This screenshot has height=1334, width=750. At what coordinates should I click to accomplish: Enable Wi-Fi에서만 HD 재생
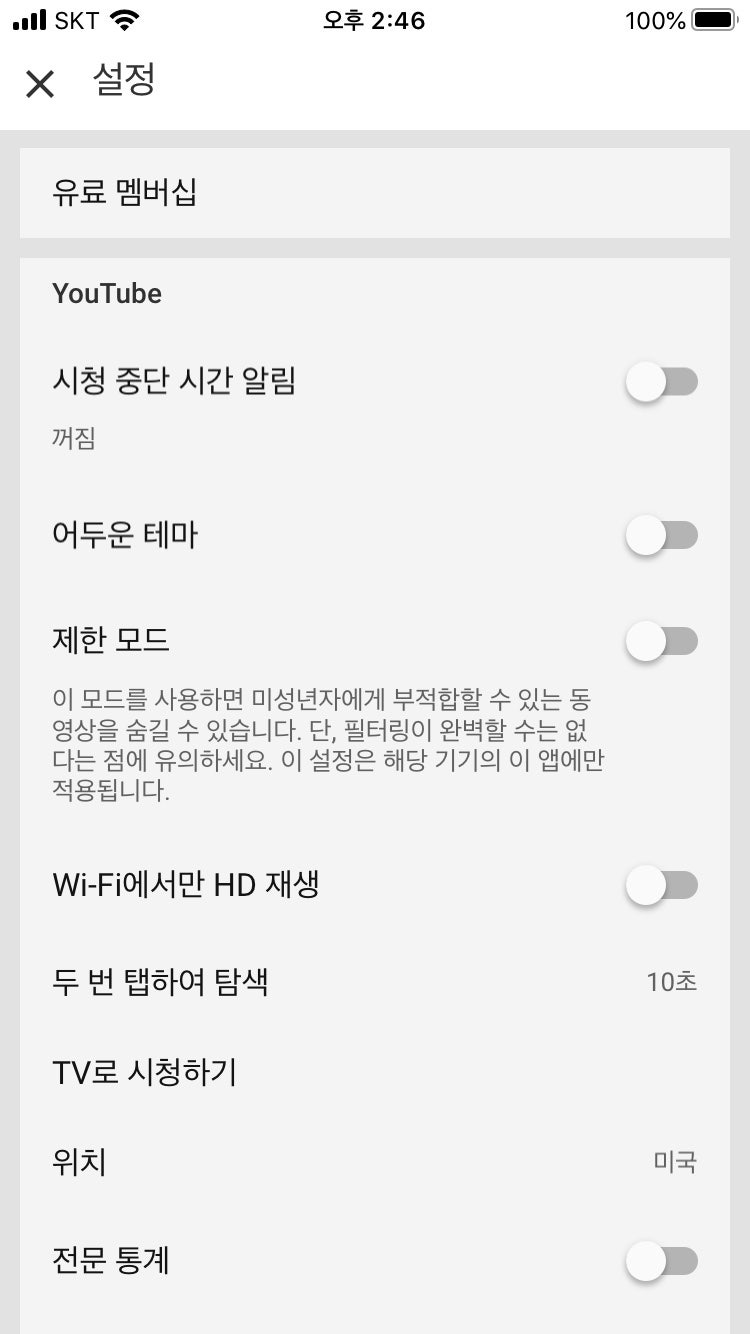pyautogui.click(x=661, y=885)
